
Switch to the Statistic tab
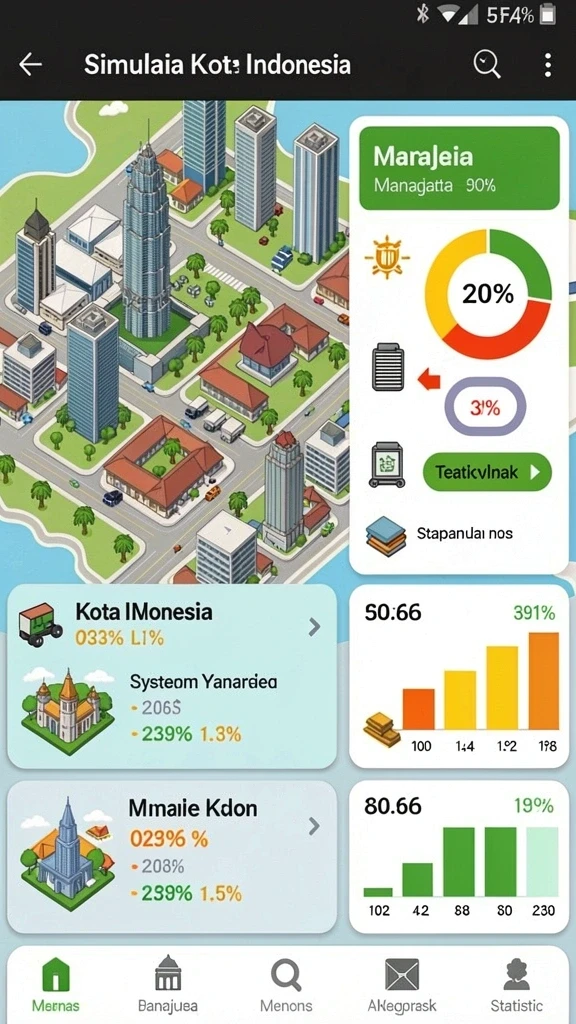(x=517, y=985)
